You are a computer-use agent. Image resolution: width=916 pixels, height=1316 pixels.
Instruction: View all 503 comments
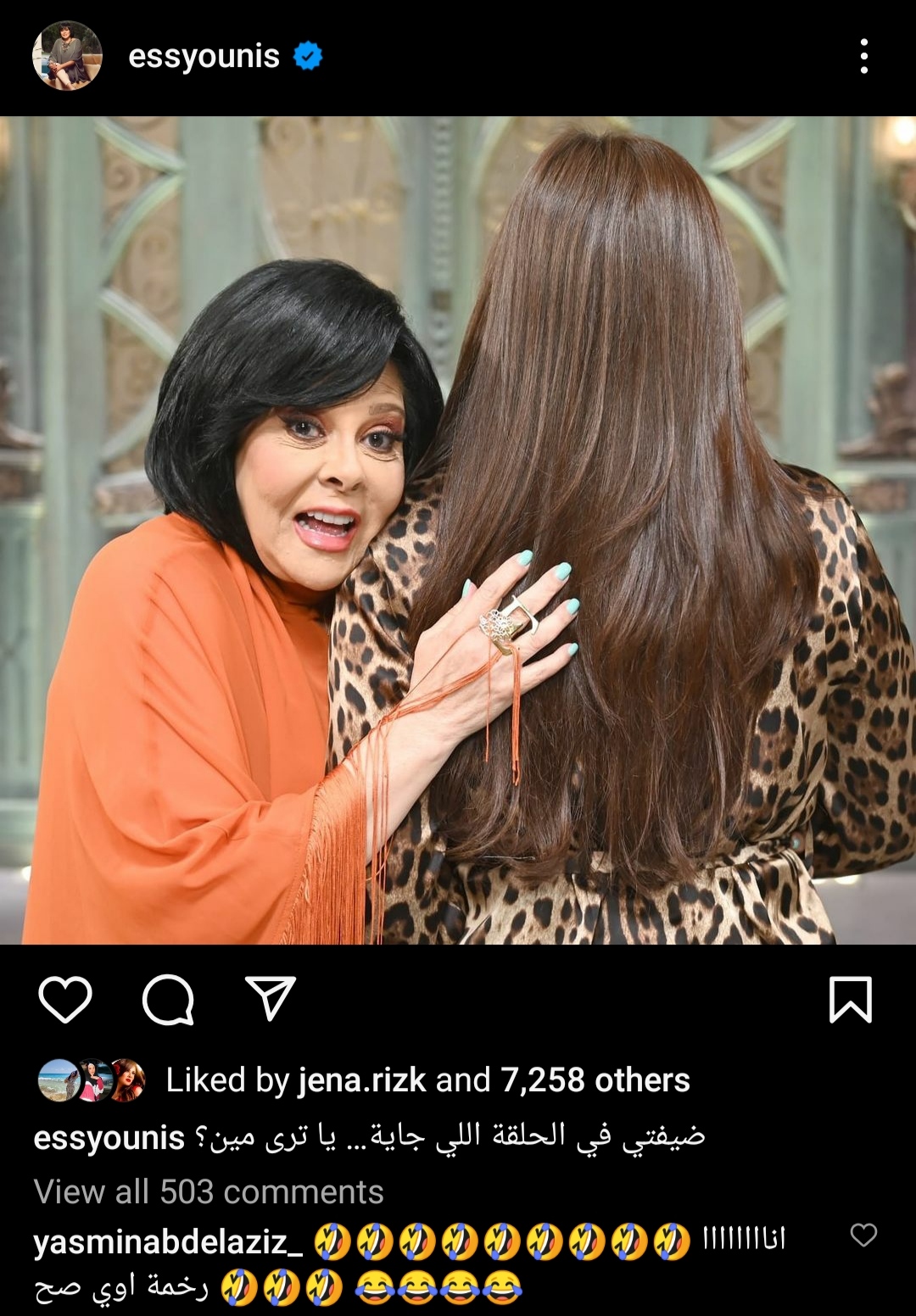(209, 1192)
